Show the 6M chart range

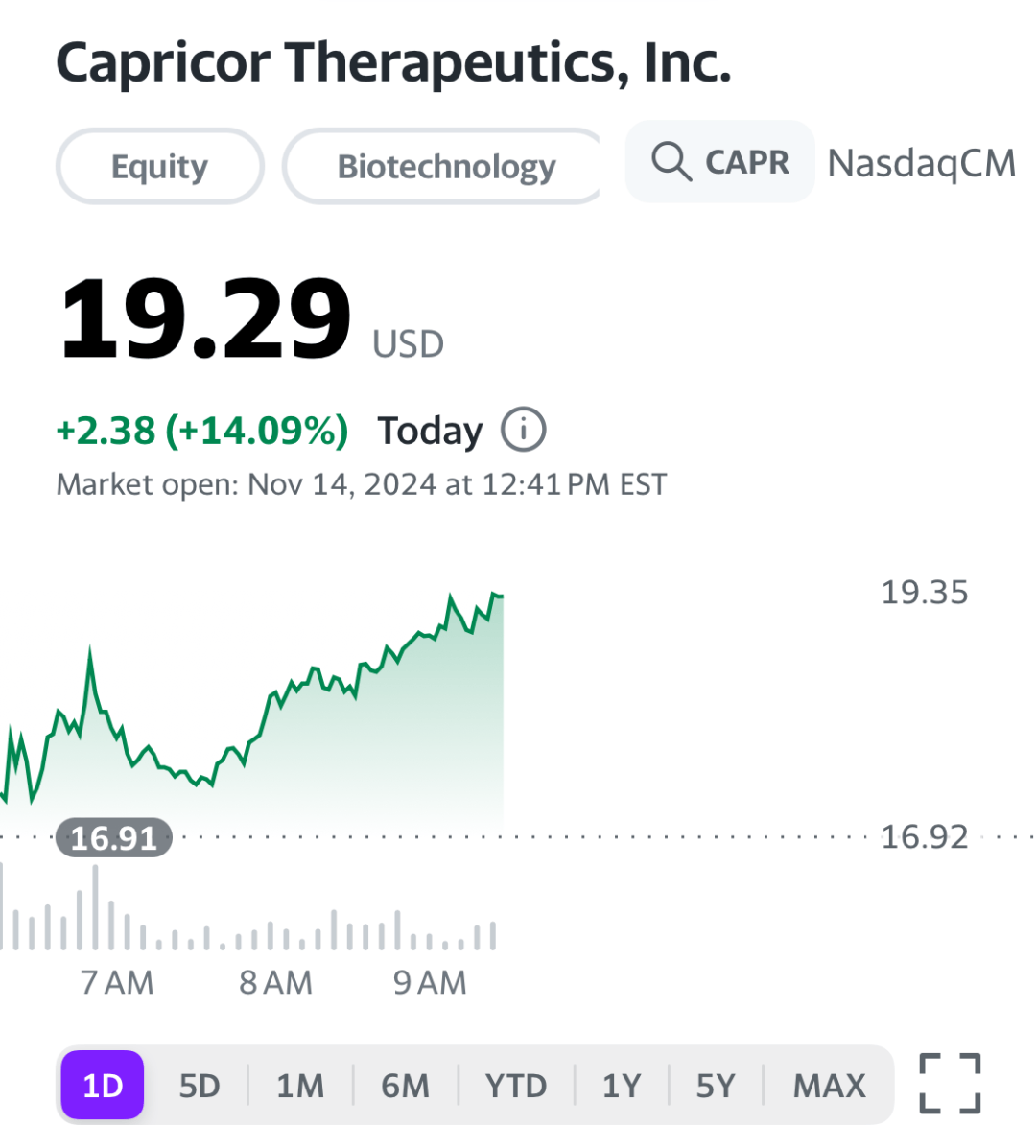click(405, 1085)
